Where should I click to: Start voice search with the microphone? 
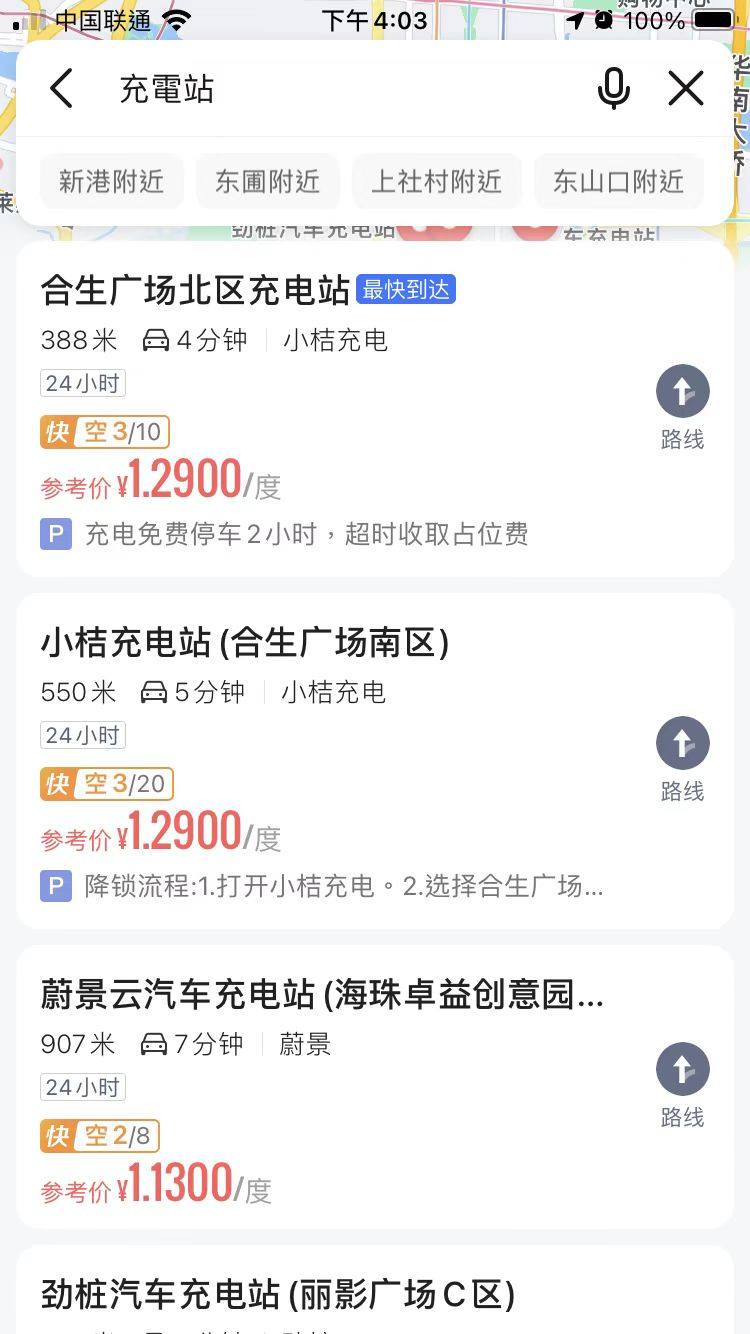coord(613,89)
